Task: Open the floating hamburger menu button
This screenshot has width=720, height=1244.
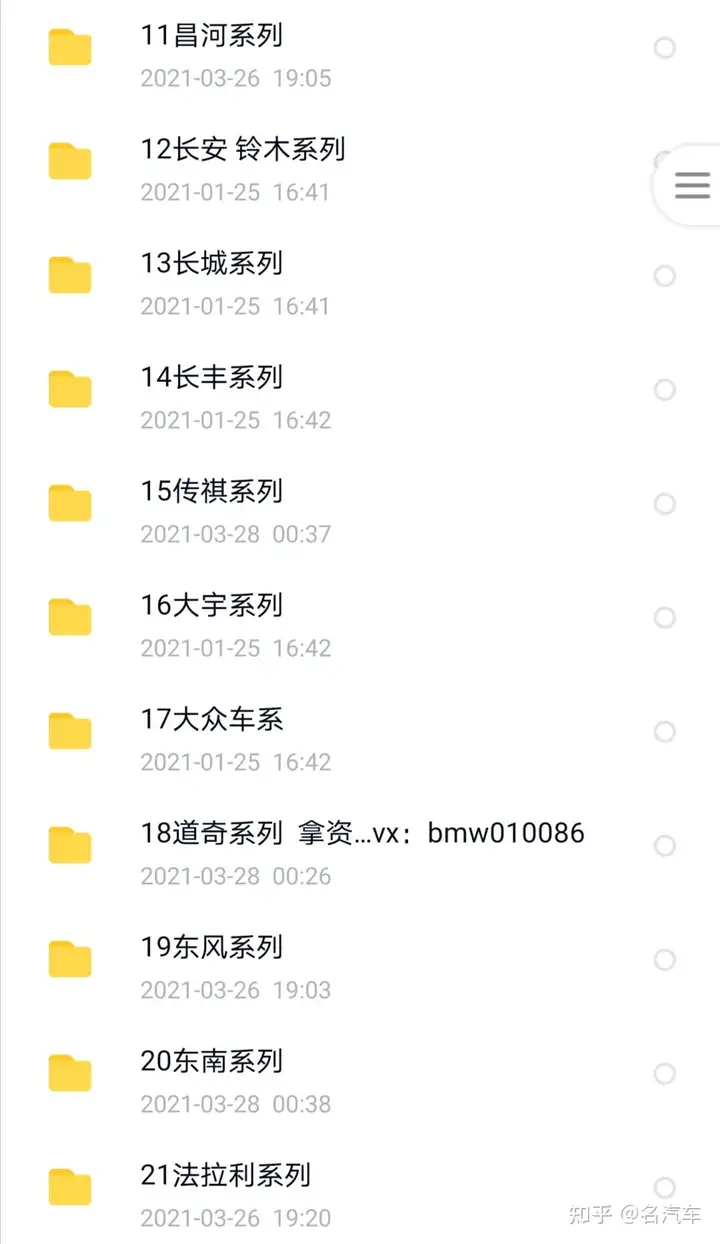Action: (691, 186)
